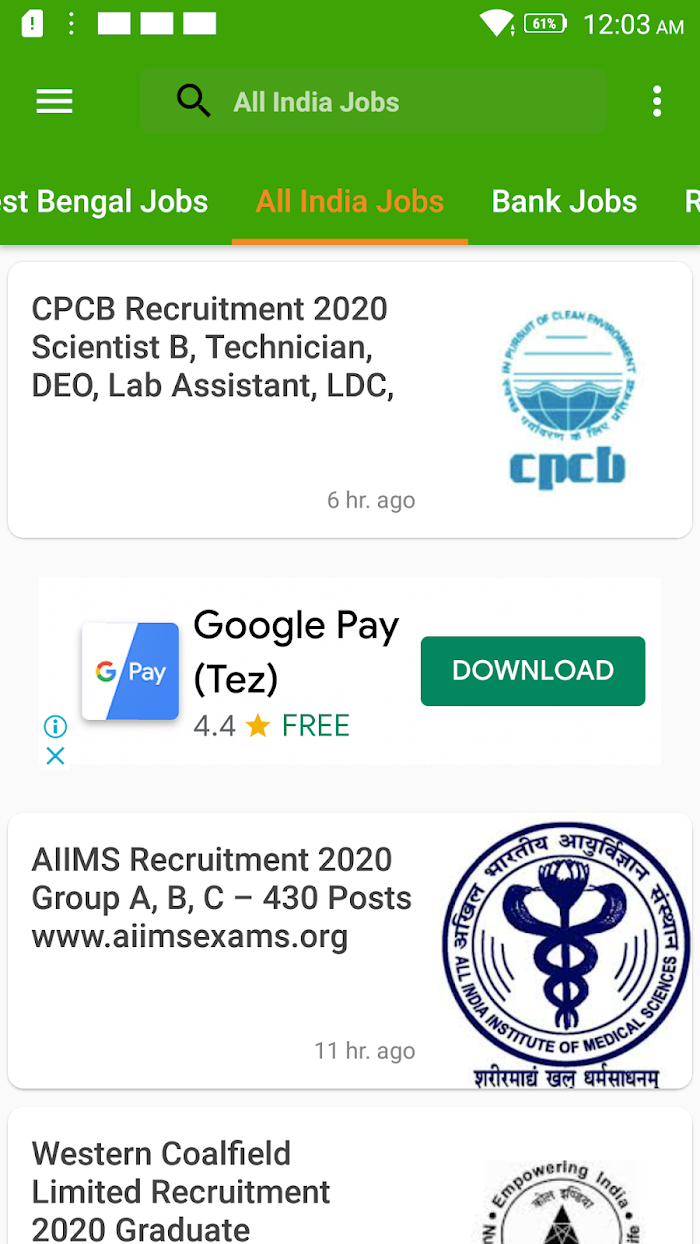Dismiss the Google Pay ad

click(56, 756)
